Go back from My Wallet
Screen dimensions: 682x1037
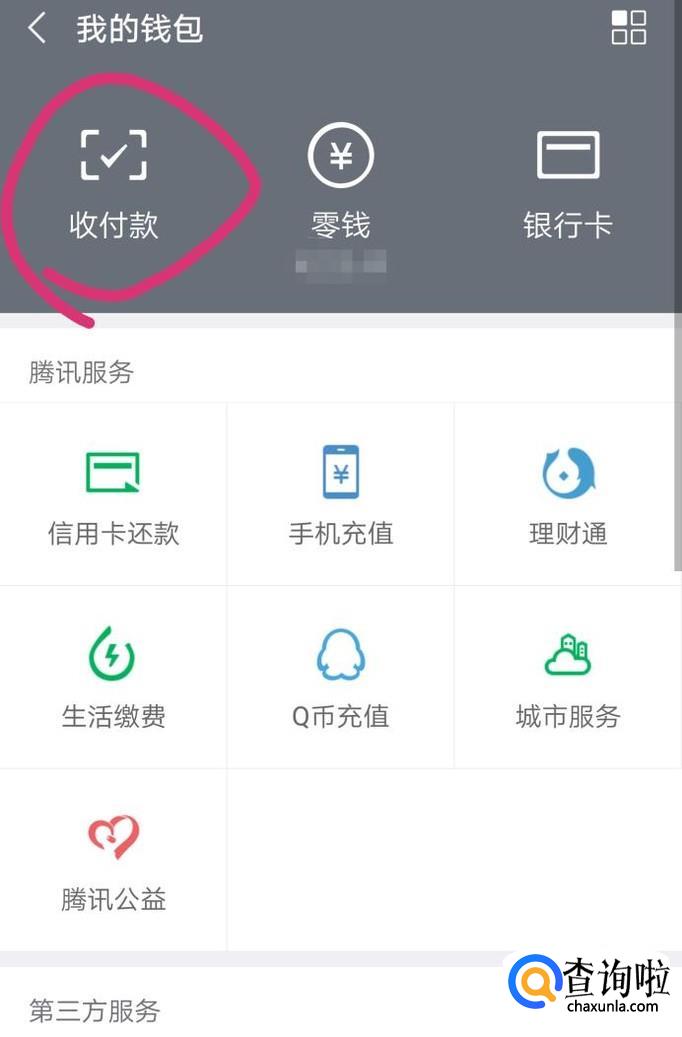(x=37, y=28)
